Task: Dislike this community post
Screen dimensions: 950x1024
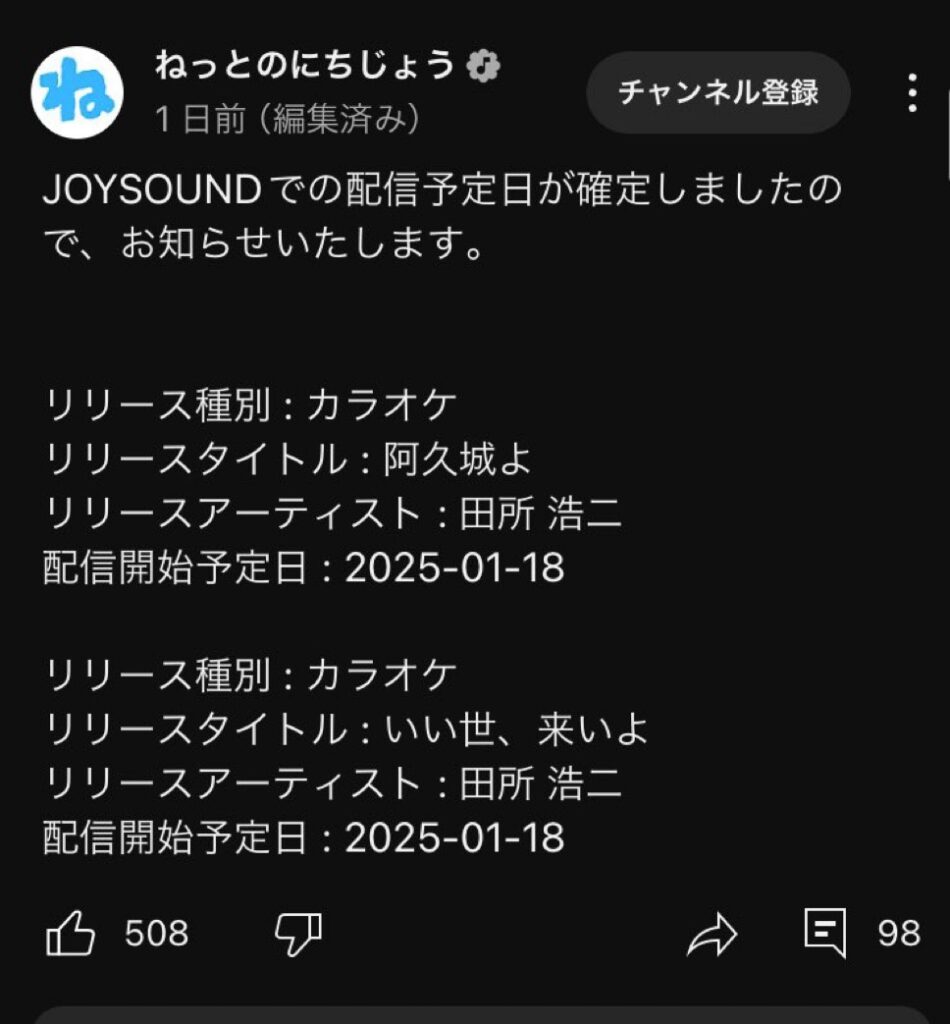Action: 298,935
